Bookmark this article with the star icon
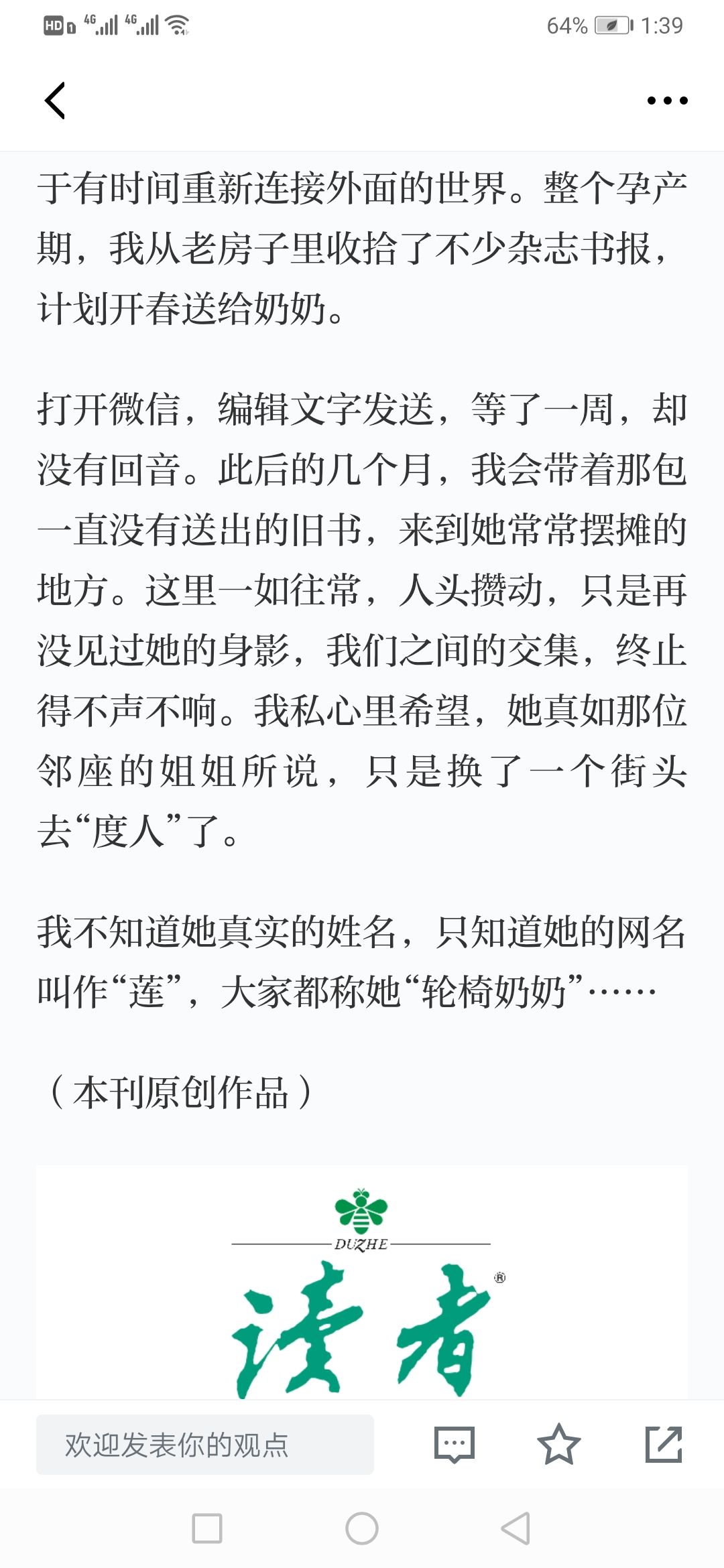Screen dimensions: 724x1568 (558, 1444)
